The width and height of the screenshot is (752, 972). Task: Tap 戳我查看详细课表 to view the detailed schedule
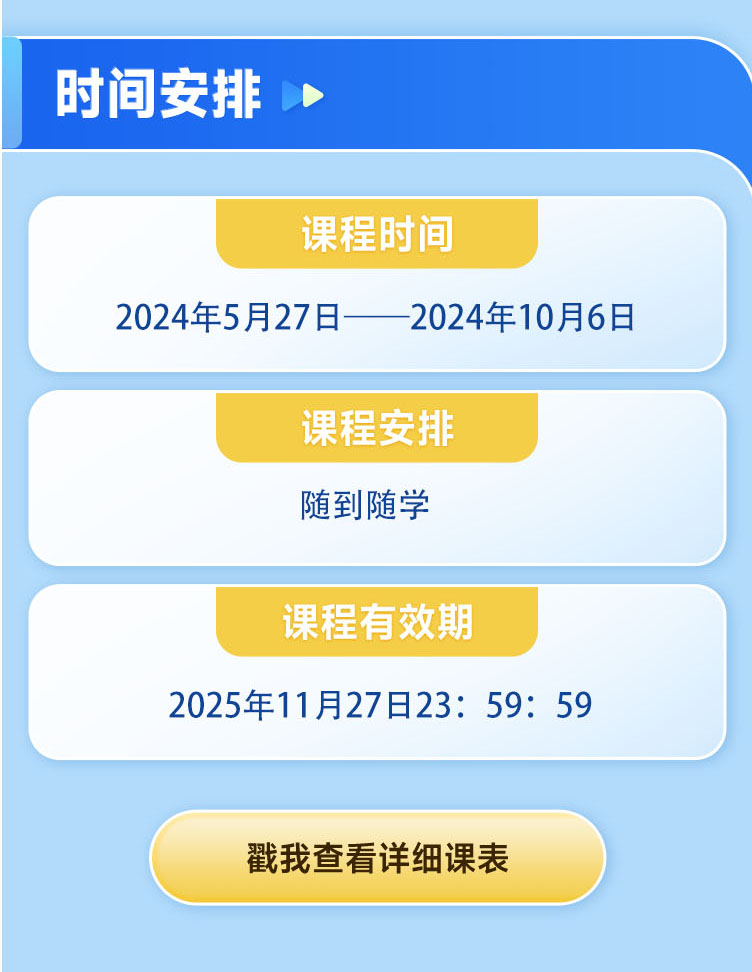(x=377, y=858)
